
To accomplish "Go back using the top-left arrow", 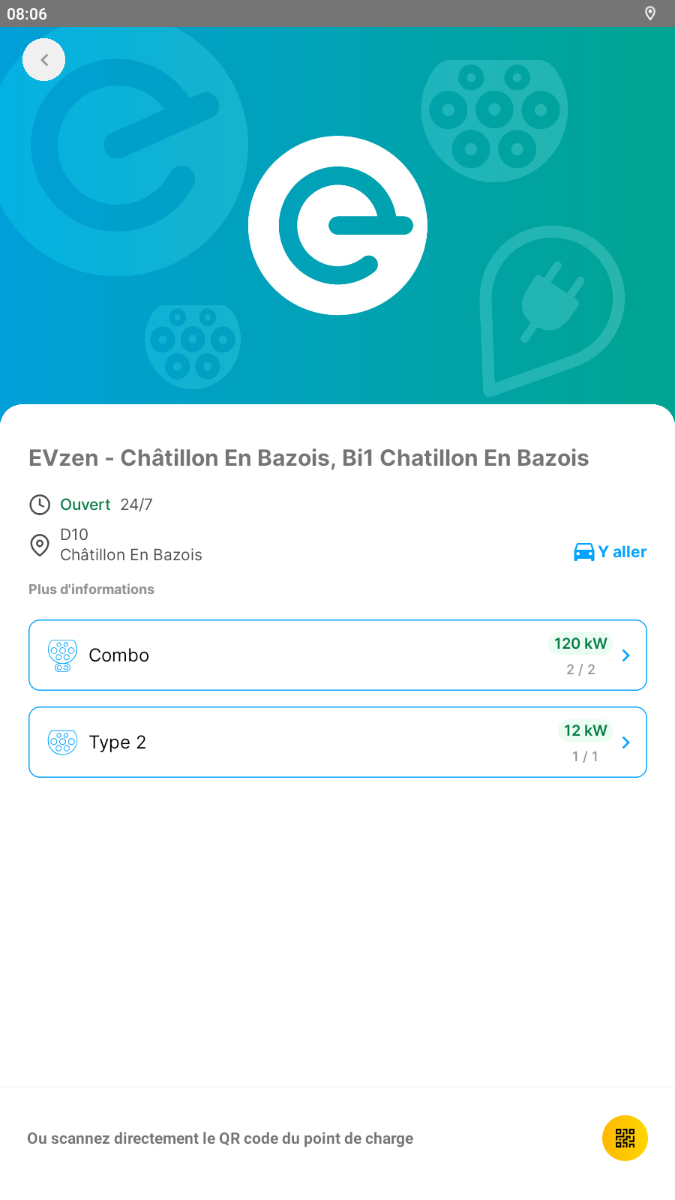I will click(x=44, y=60).
